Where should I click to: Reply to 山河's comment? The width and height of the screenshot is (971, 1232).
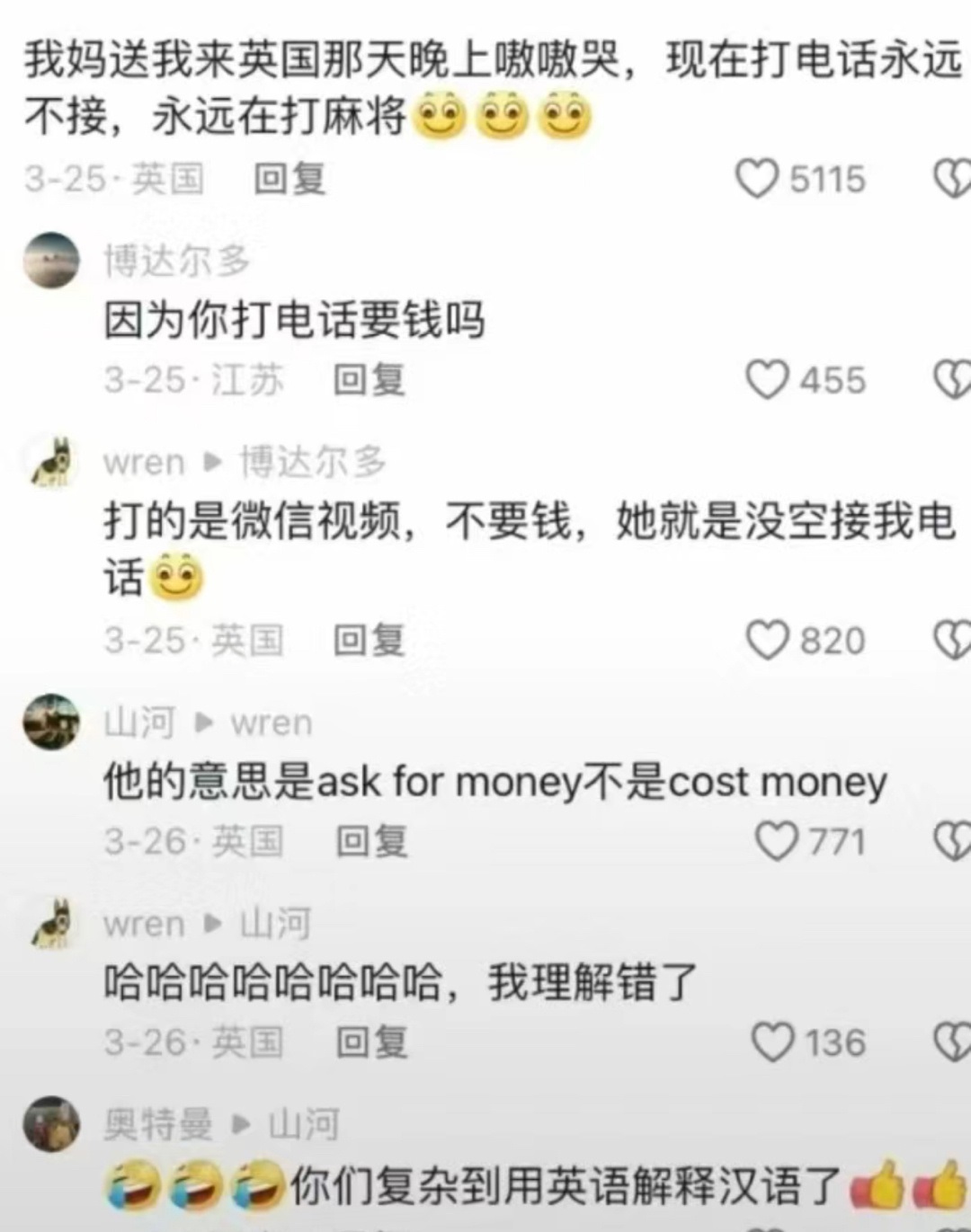[371, 841]
